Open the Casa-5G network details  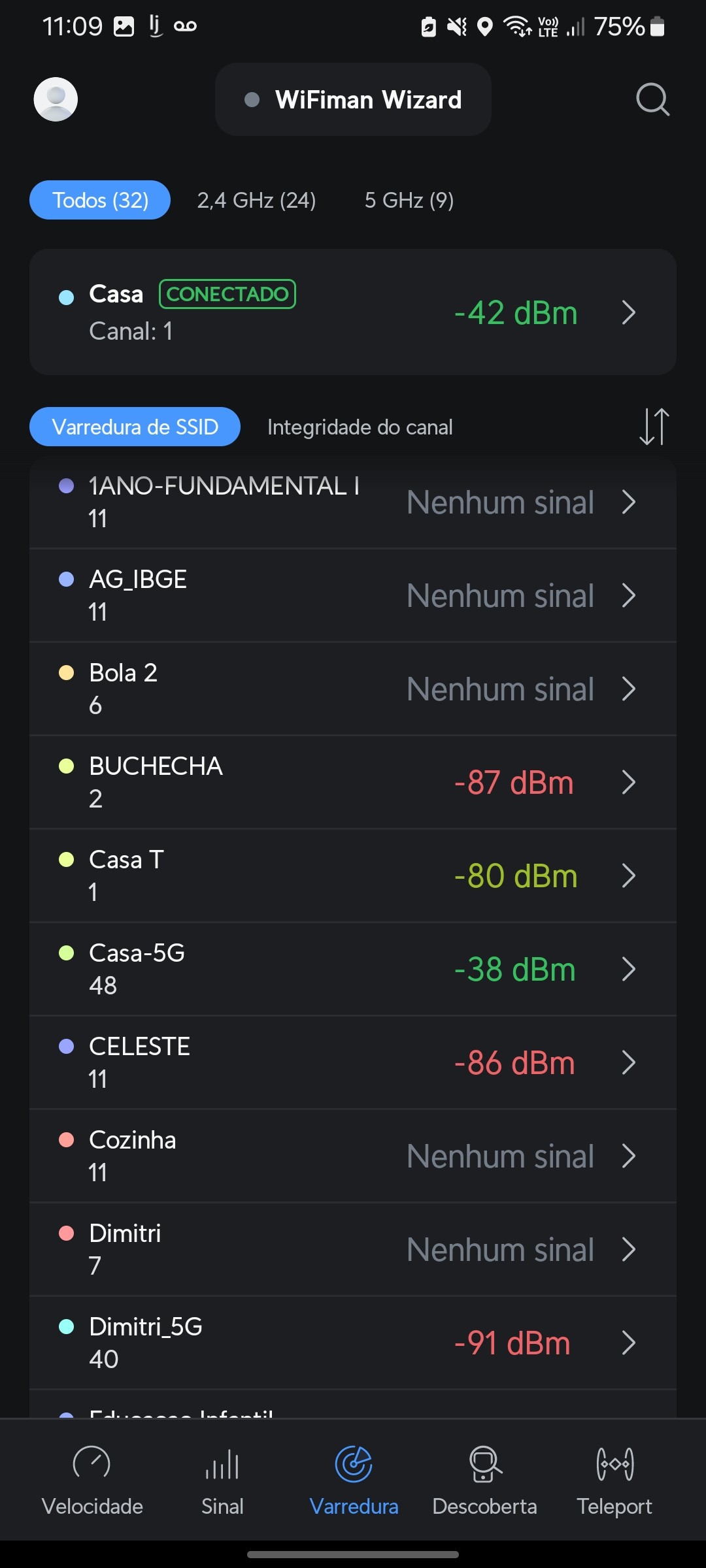click(353, 969)
